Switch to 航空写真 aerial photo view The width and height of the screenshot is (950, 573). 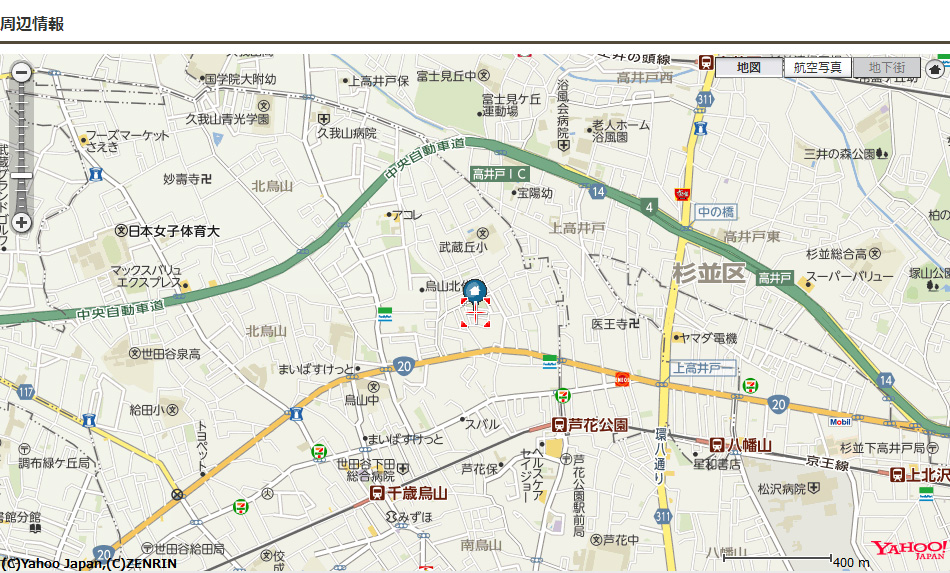[817, 68]
